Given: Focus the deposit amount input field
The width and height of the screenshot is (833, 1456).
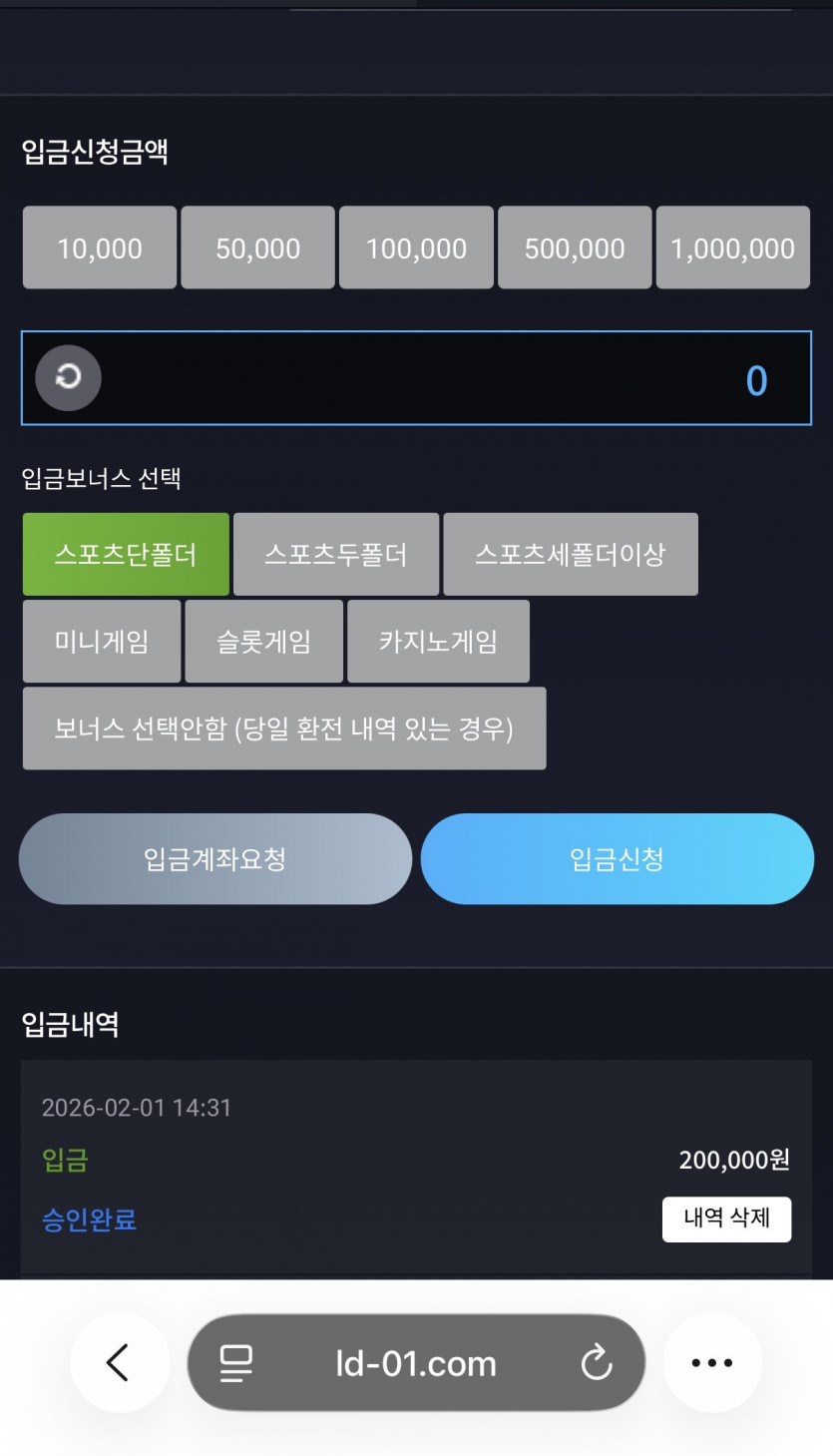Looking at the screenshot, I should (x=416, y=378).
